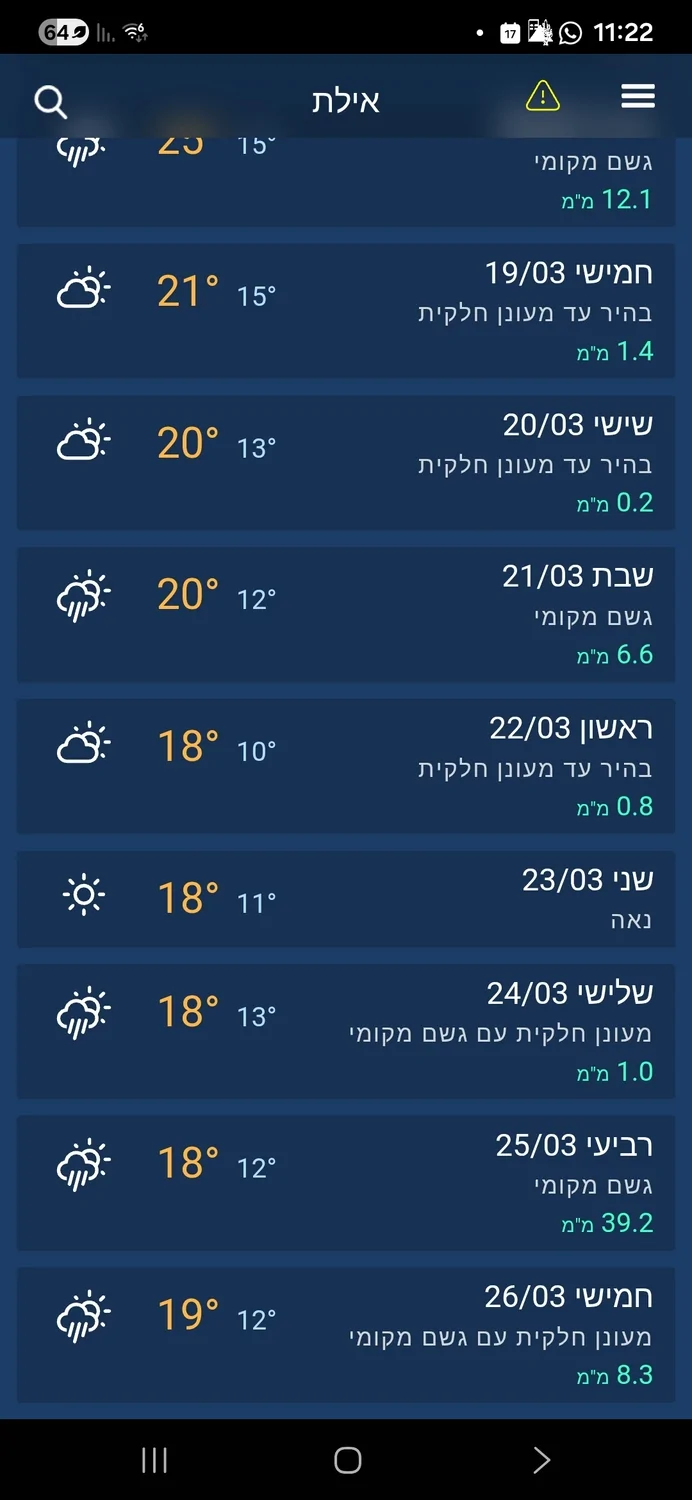Viewport: 692px width, 1500px height.
Task: View details for Sunday 22/03
Action: point(346,767)
